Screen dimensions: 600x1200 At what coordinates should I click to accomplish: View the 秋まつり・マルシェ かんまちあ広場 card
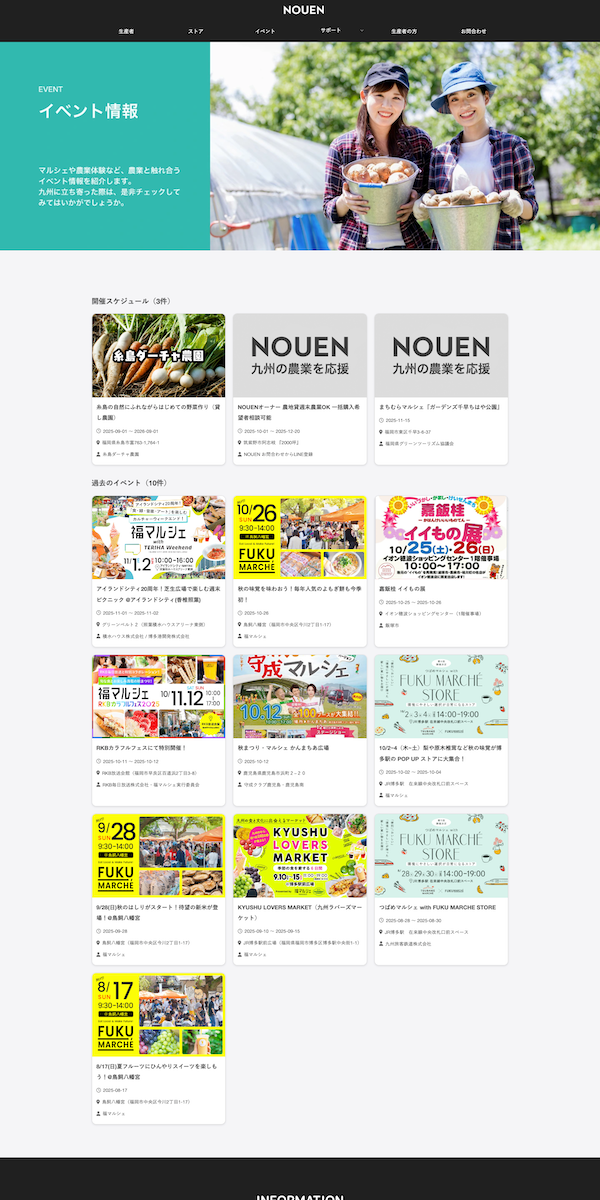(300, 730)
